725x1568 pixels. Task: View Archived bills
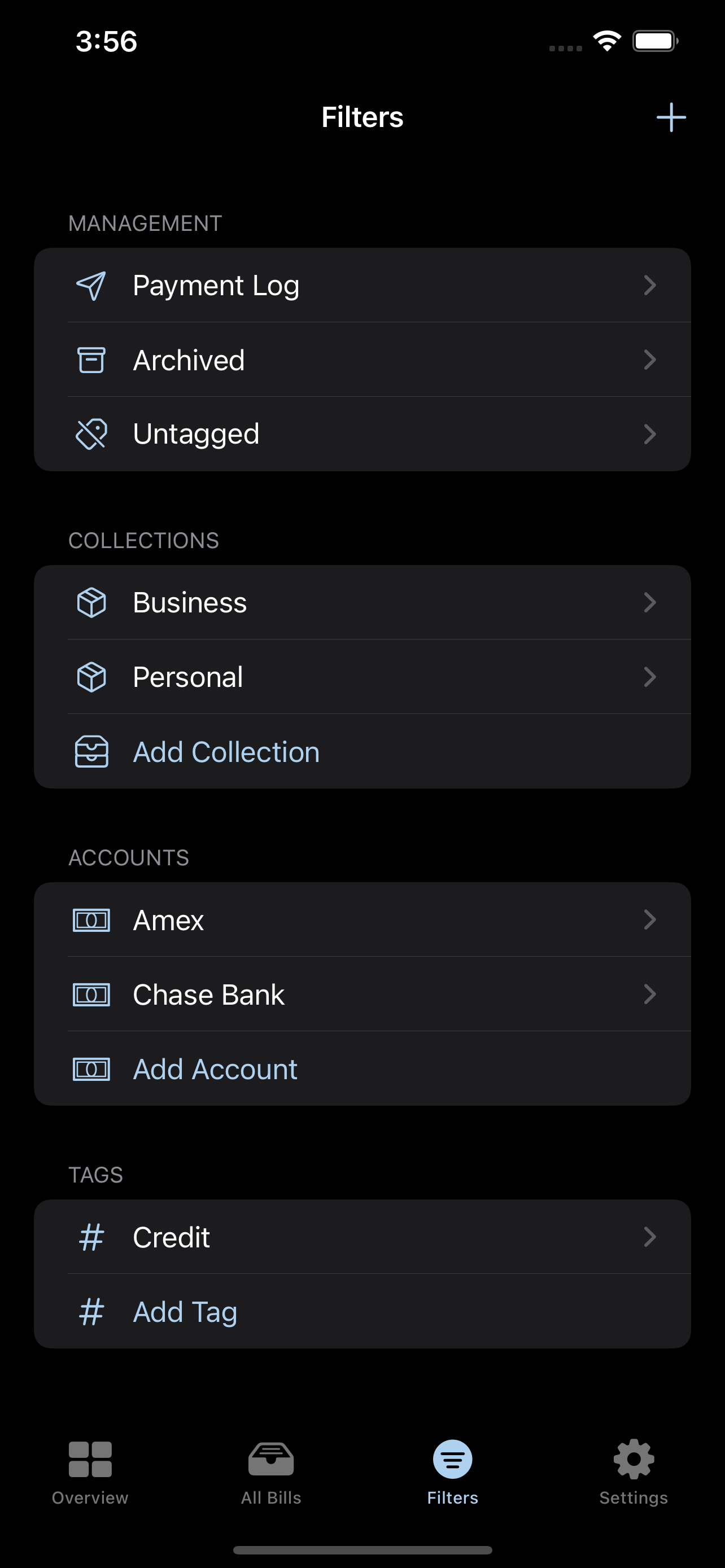tap(361, 360)
